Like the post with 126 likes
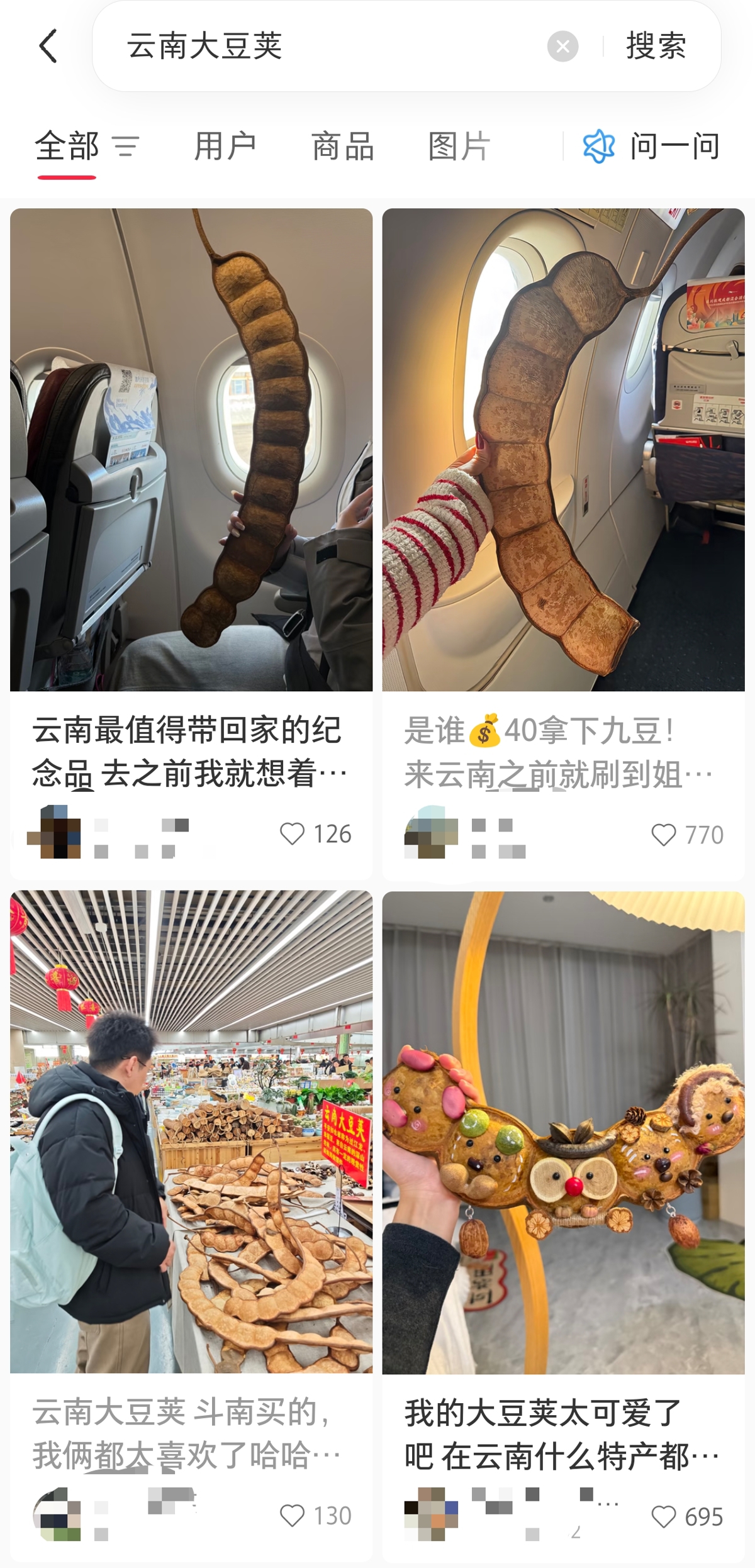The height and width of the screenshot is (1568, 755). (293, 834)
